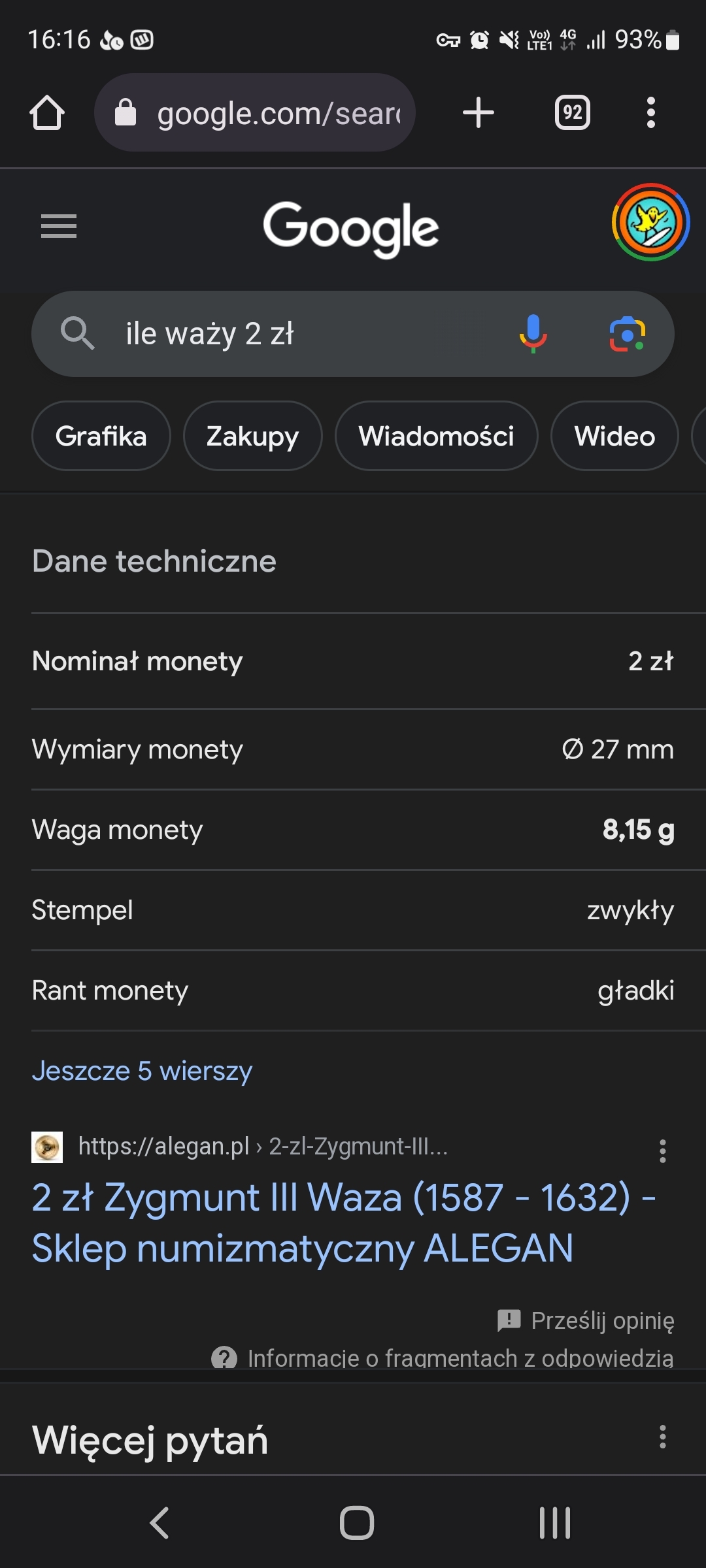Search by image with Google Lens
The image size is (706, 1568).
[x=627, y=334]
